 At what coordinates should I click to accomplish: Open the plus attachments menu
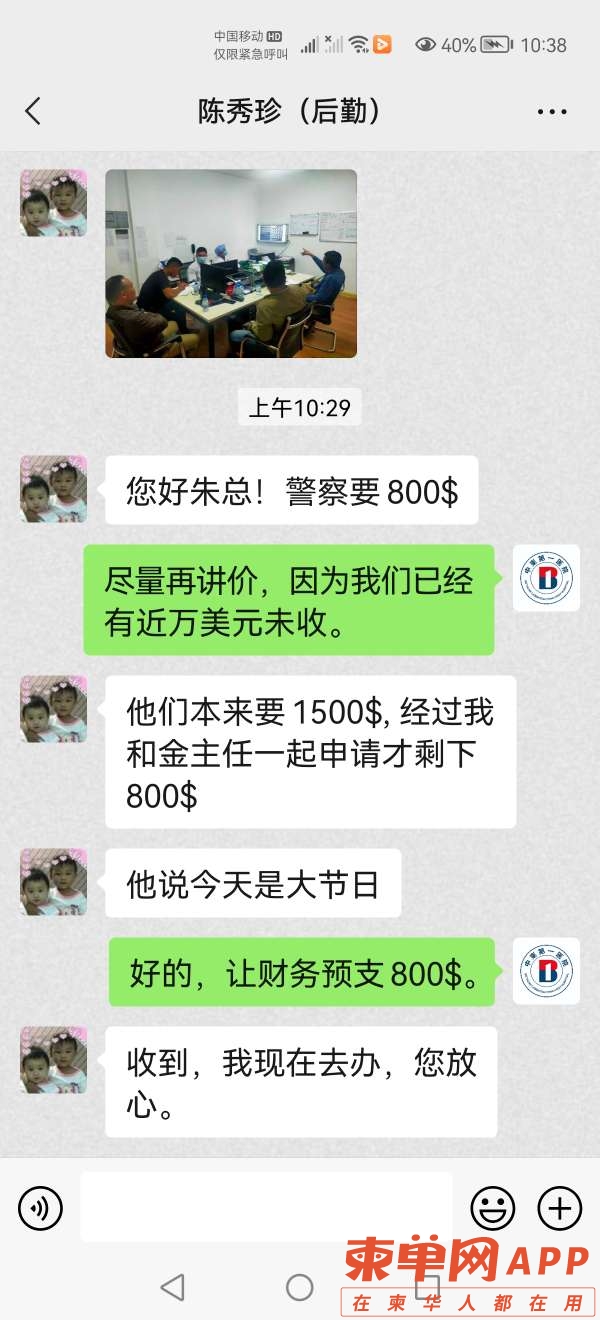tap(559, 1208)
